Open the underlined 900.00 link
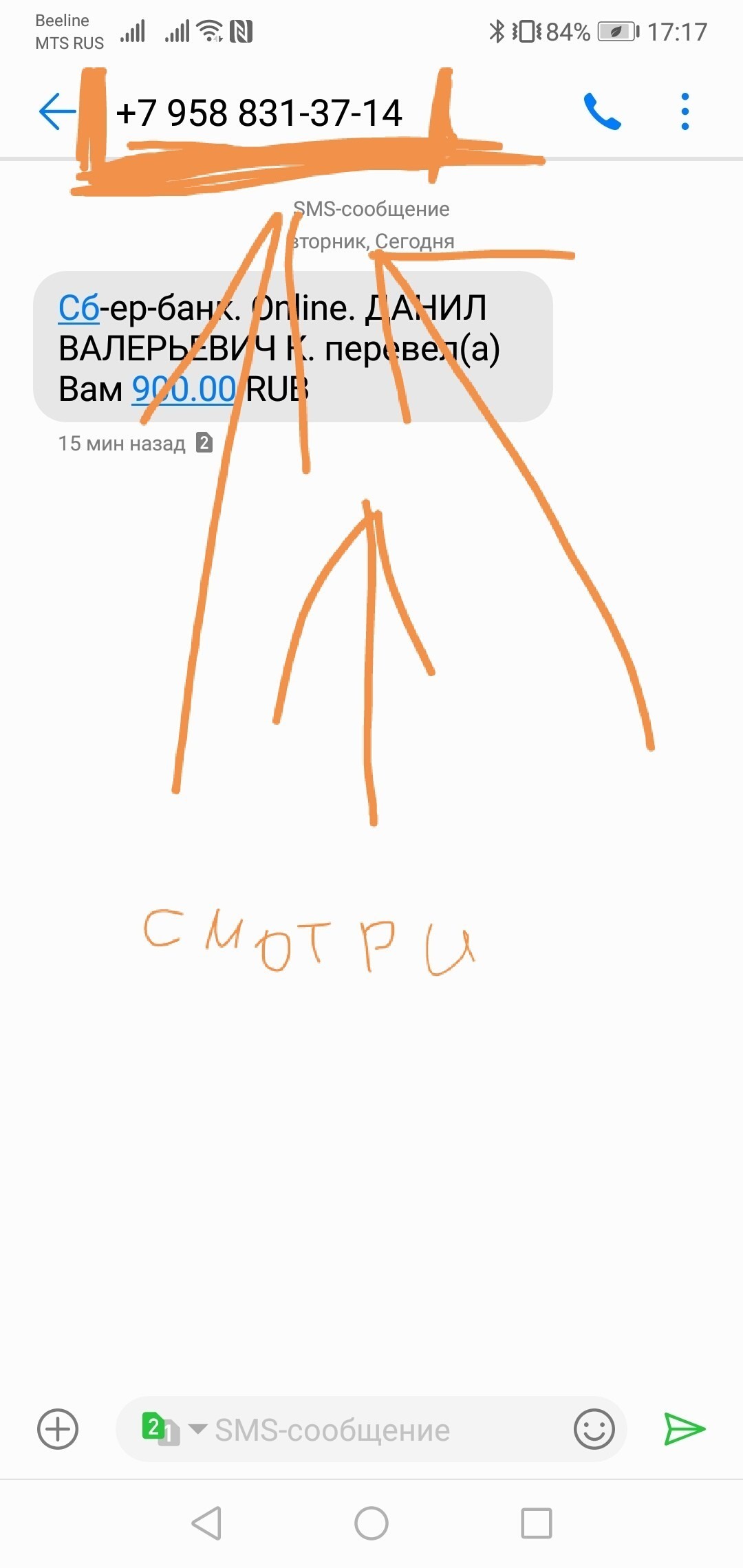Viewport: 743px width, 1568px height. pyautogui.click(x=184, y=389)
